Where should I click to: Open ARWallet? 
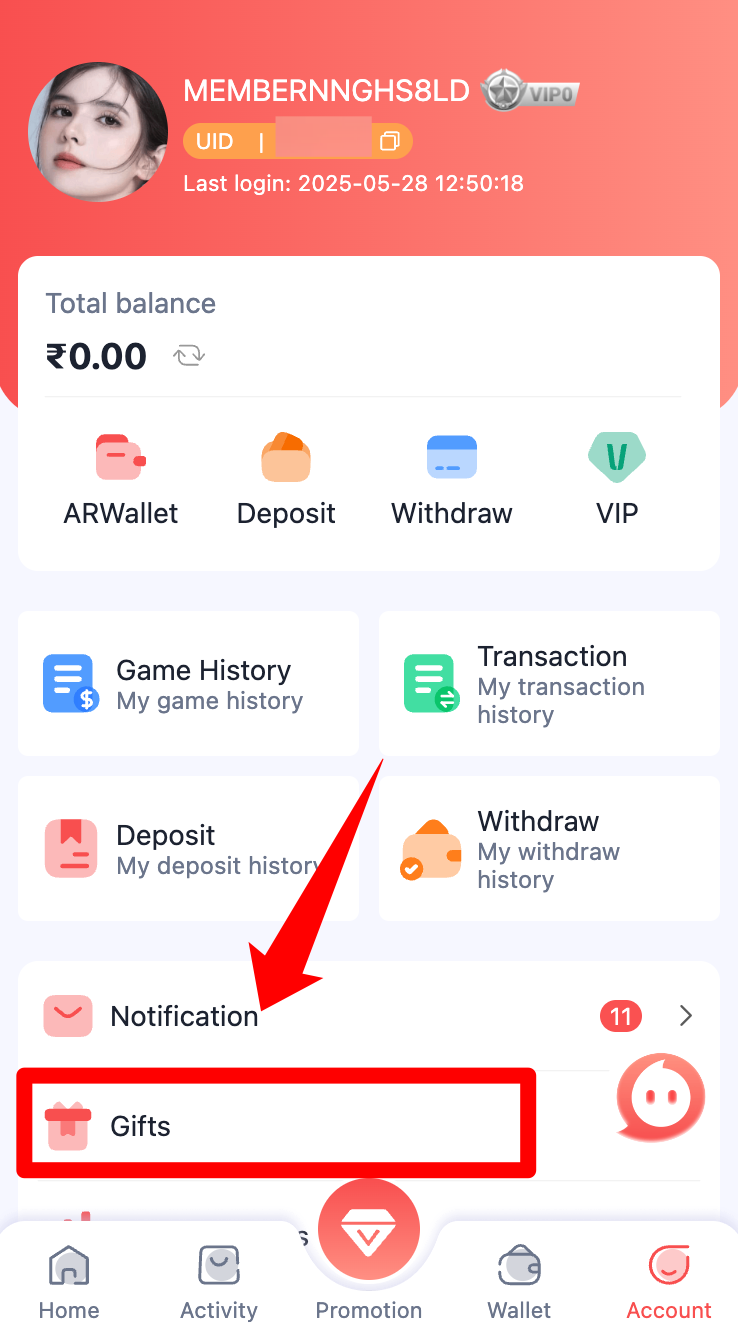pyautogui.click(x=121, y=480)
